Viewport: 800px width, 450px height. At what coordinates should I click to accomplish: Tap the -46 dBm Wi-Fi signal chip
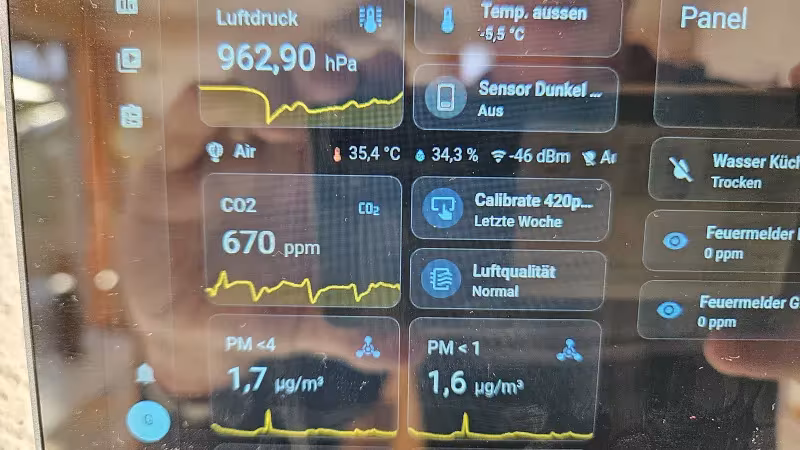(x=530, y=155)
